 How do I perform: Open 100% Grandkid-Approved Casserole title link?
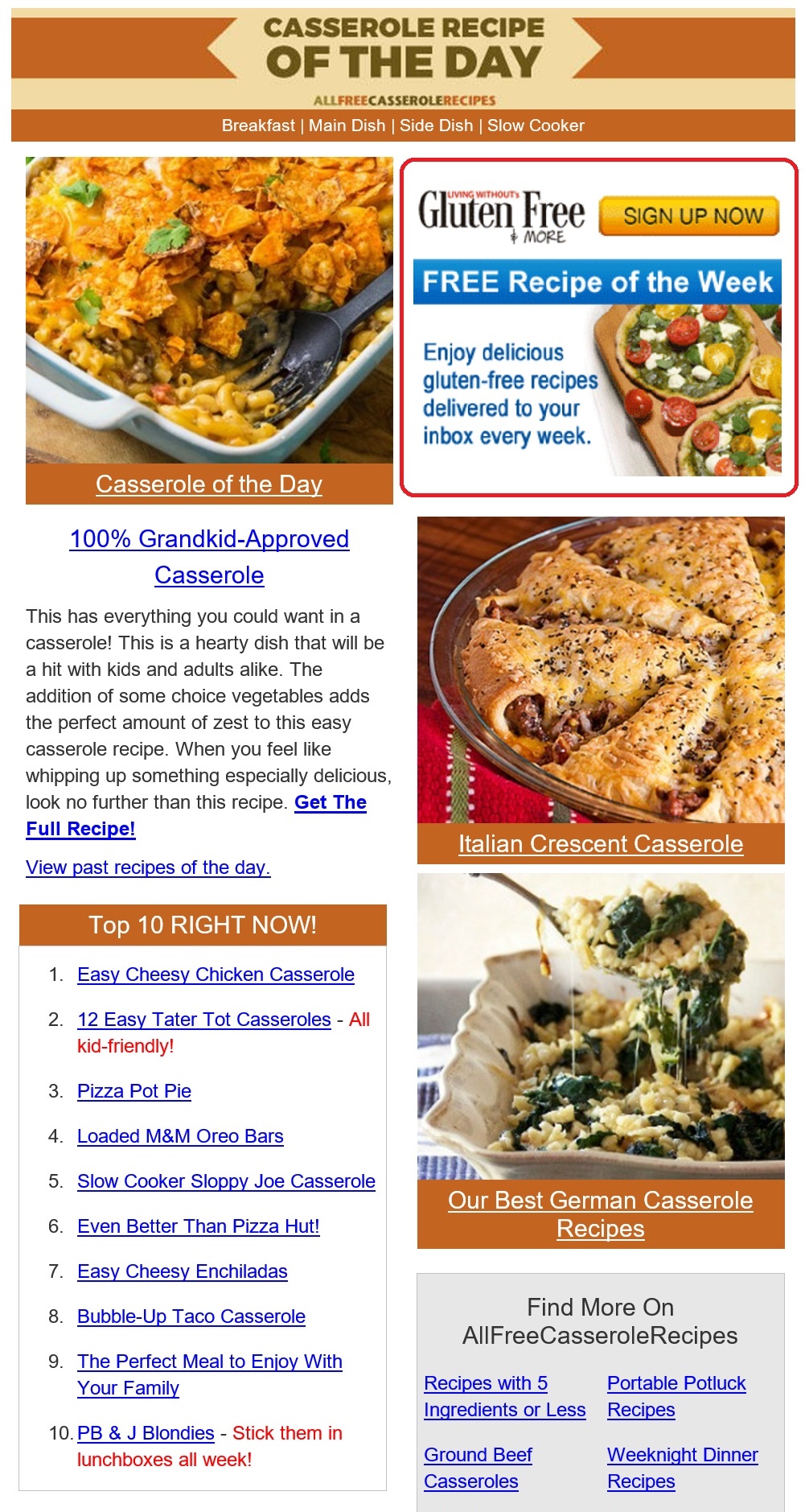point(209,557)
